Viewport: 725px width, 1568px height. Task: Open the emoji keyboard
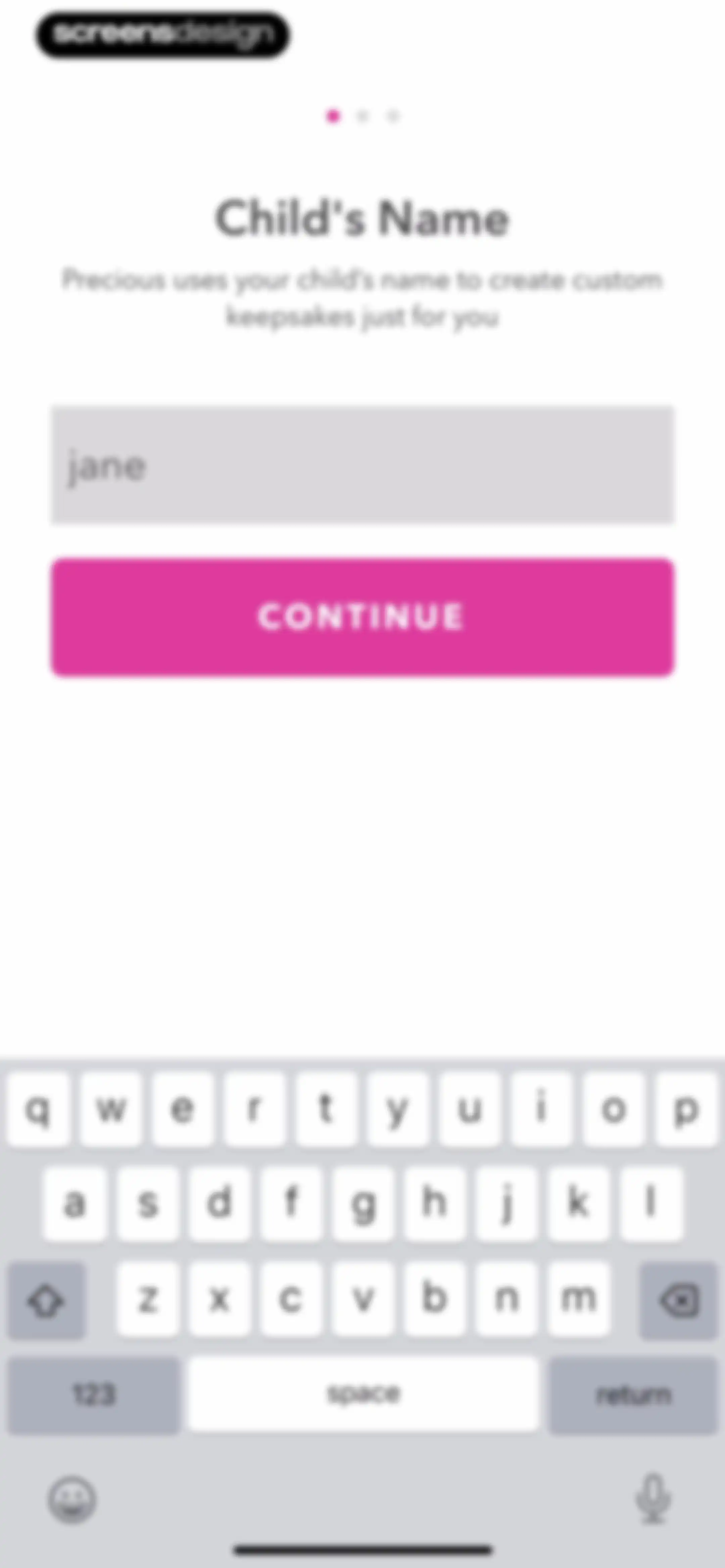72,1498
